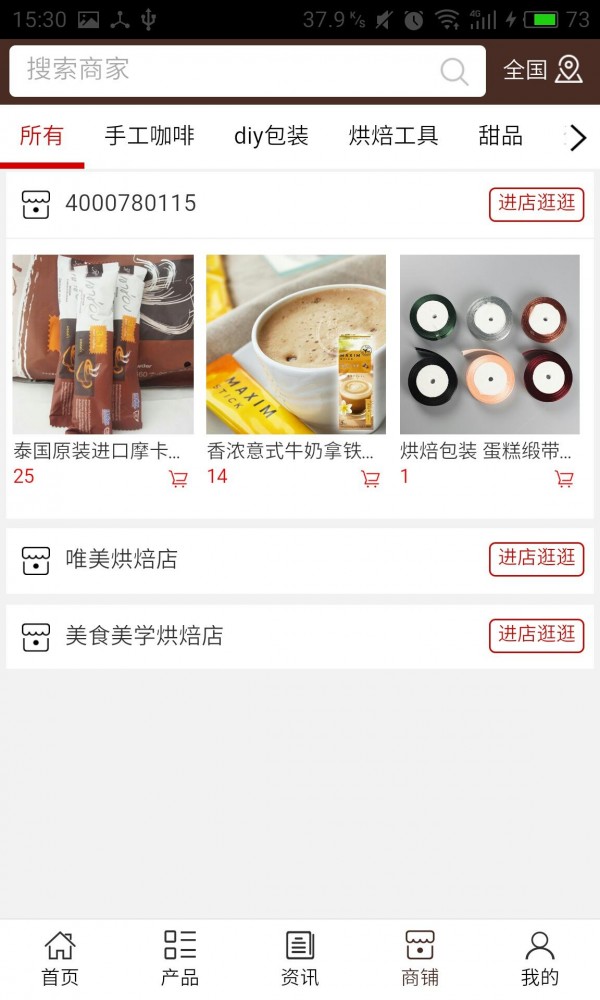The image size is (600, 1000).
Task: Open the 全国 location selector
Action: (x=542, y=70)
